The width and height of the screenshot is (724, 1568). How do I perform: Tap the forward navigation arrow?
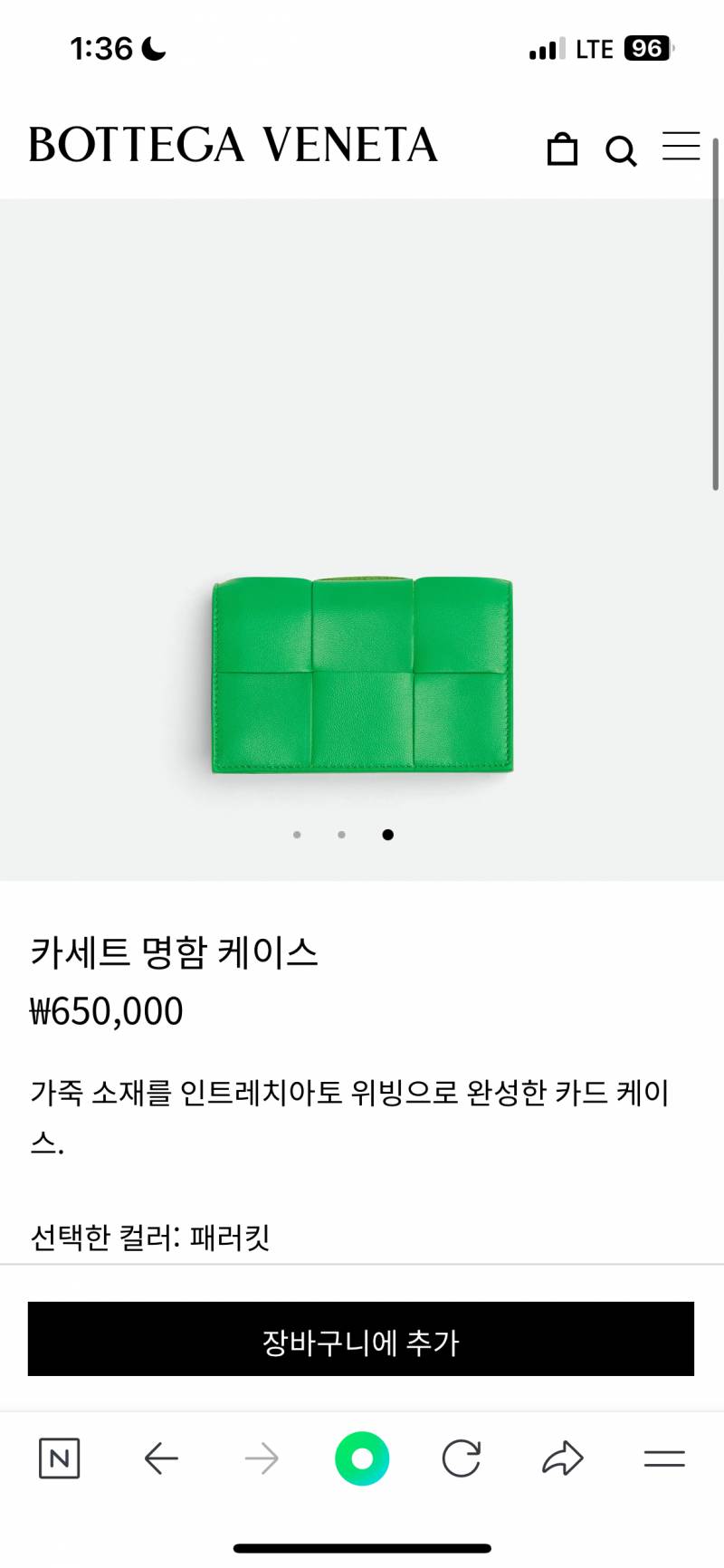pos(261,1458)
